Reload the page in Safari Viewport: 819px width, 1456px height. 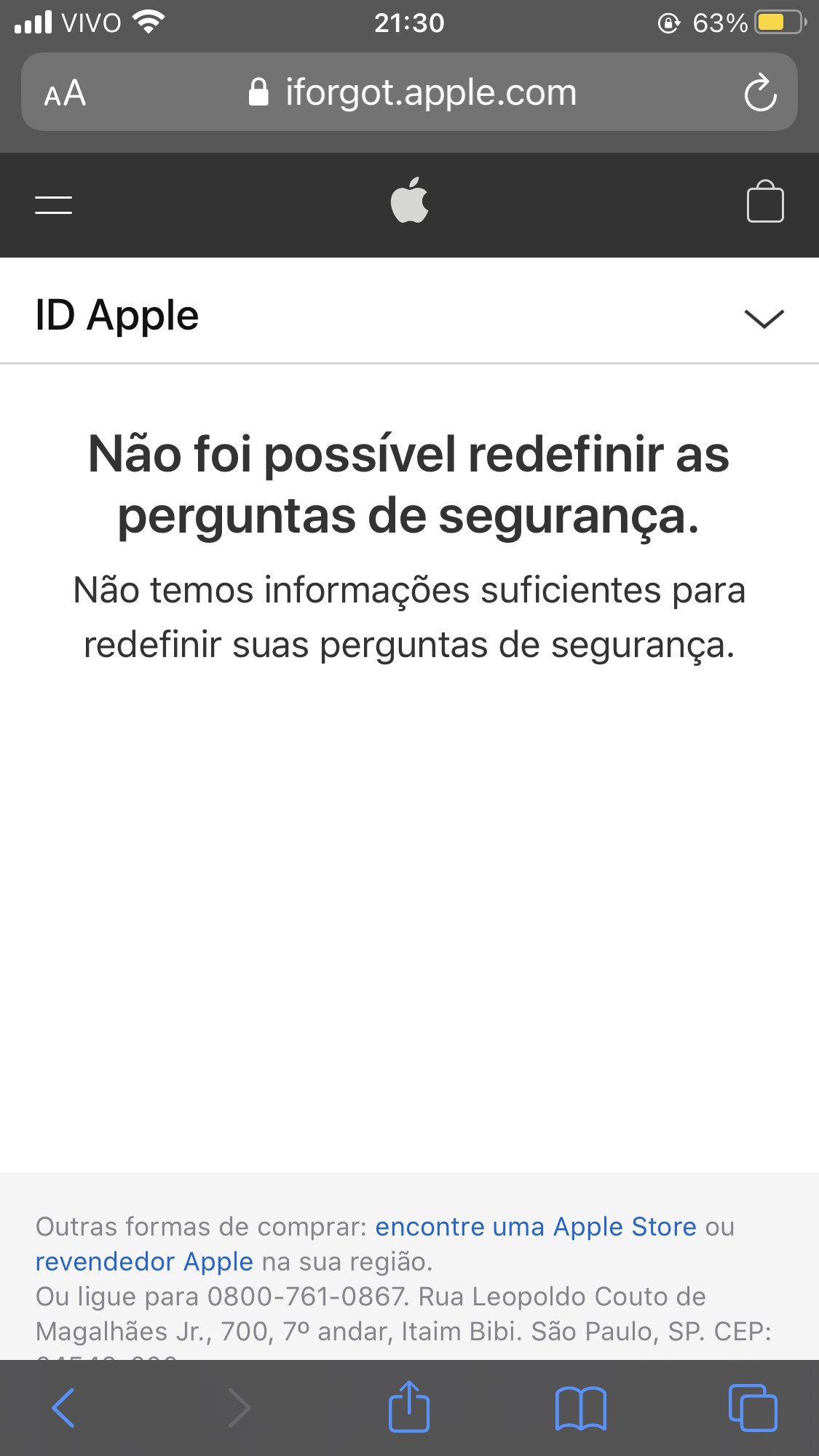pyautogui.click(x=760, y=92)
